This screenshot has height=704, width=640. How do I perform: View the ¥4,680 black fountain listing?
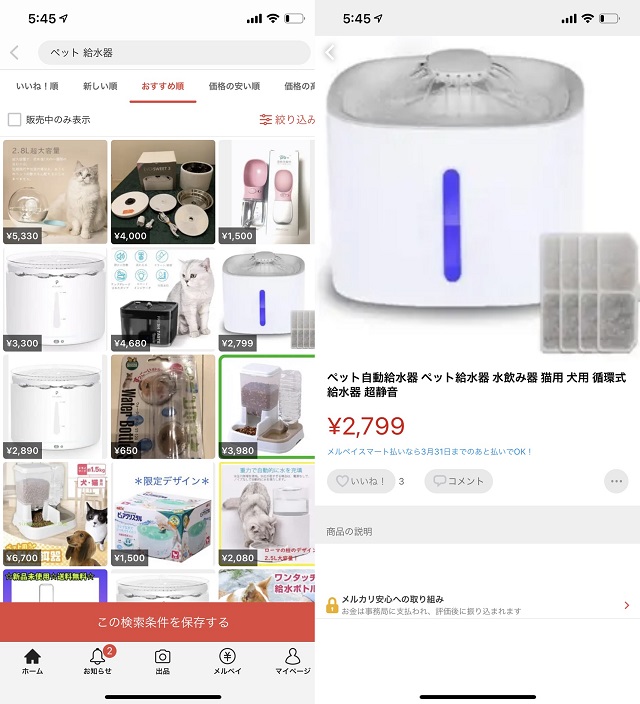click(x=162, y=297)
